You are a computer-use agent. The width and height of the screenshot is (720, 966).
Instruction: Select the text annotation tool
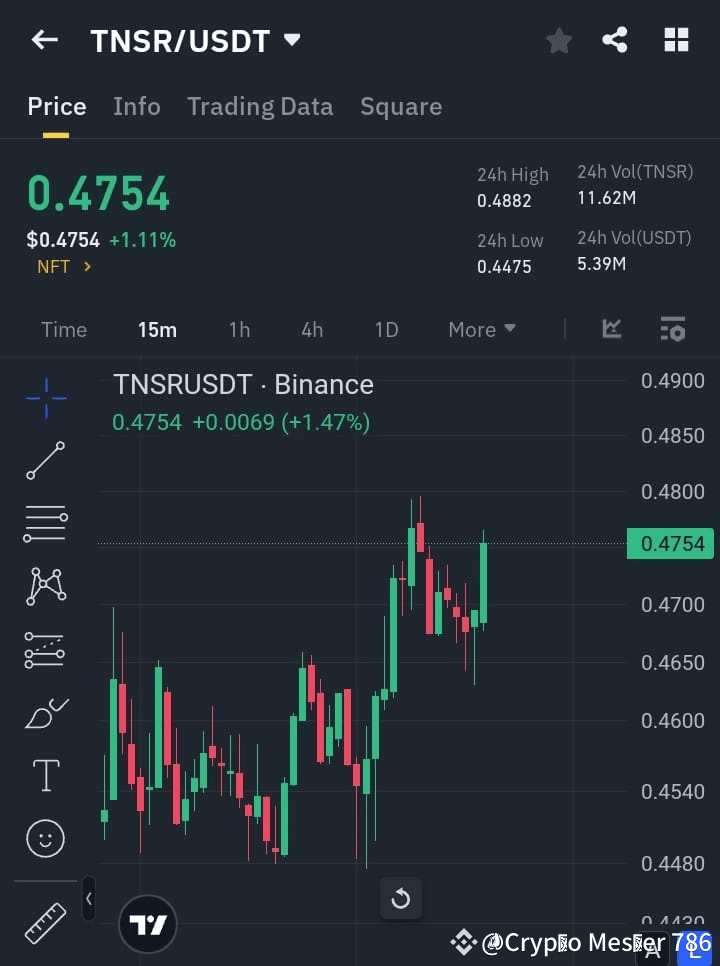point(45,775)
